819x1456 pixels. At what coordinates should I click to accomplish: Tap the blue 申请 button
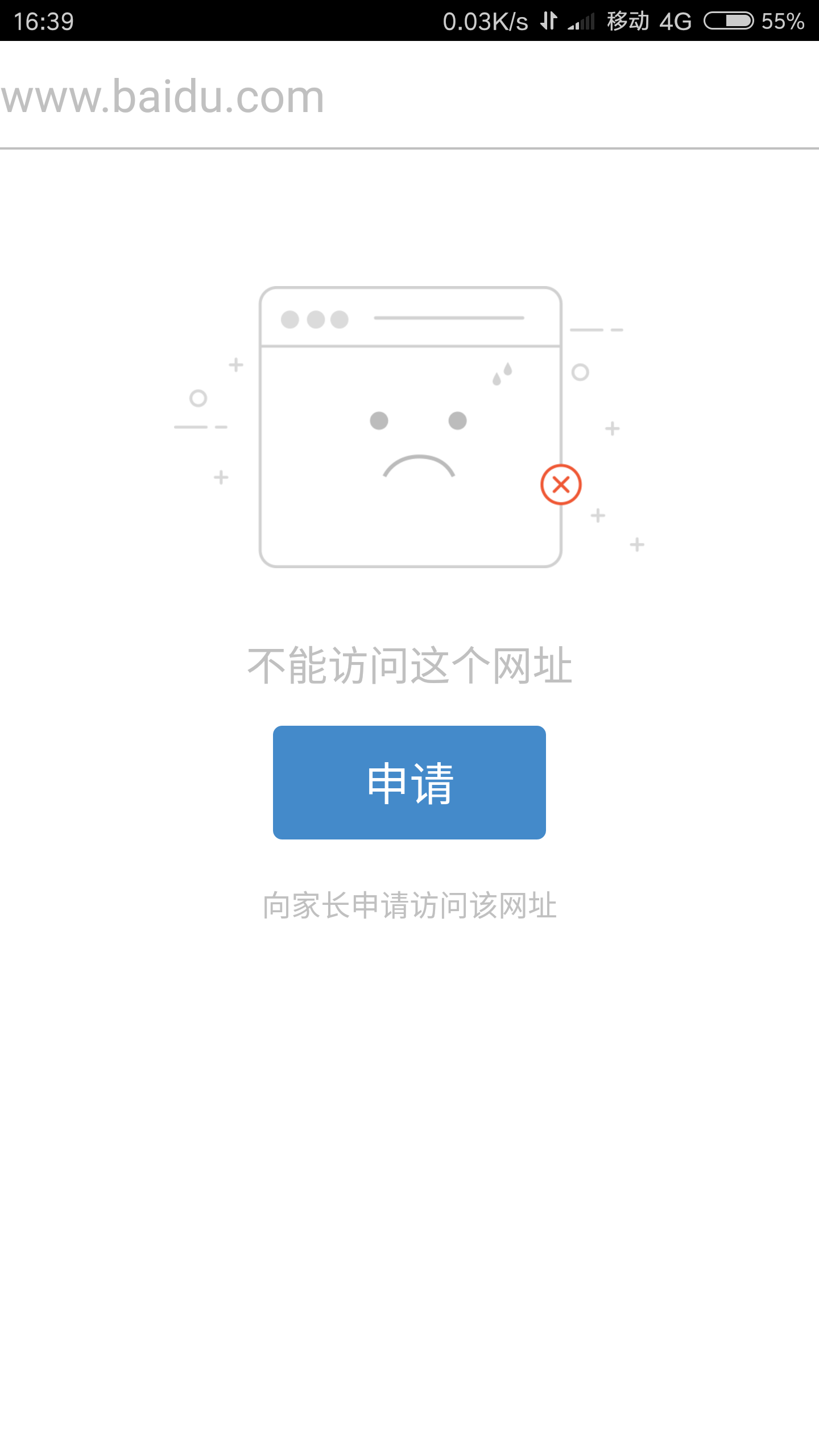pos(409,782)
